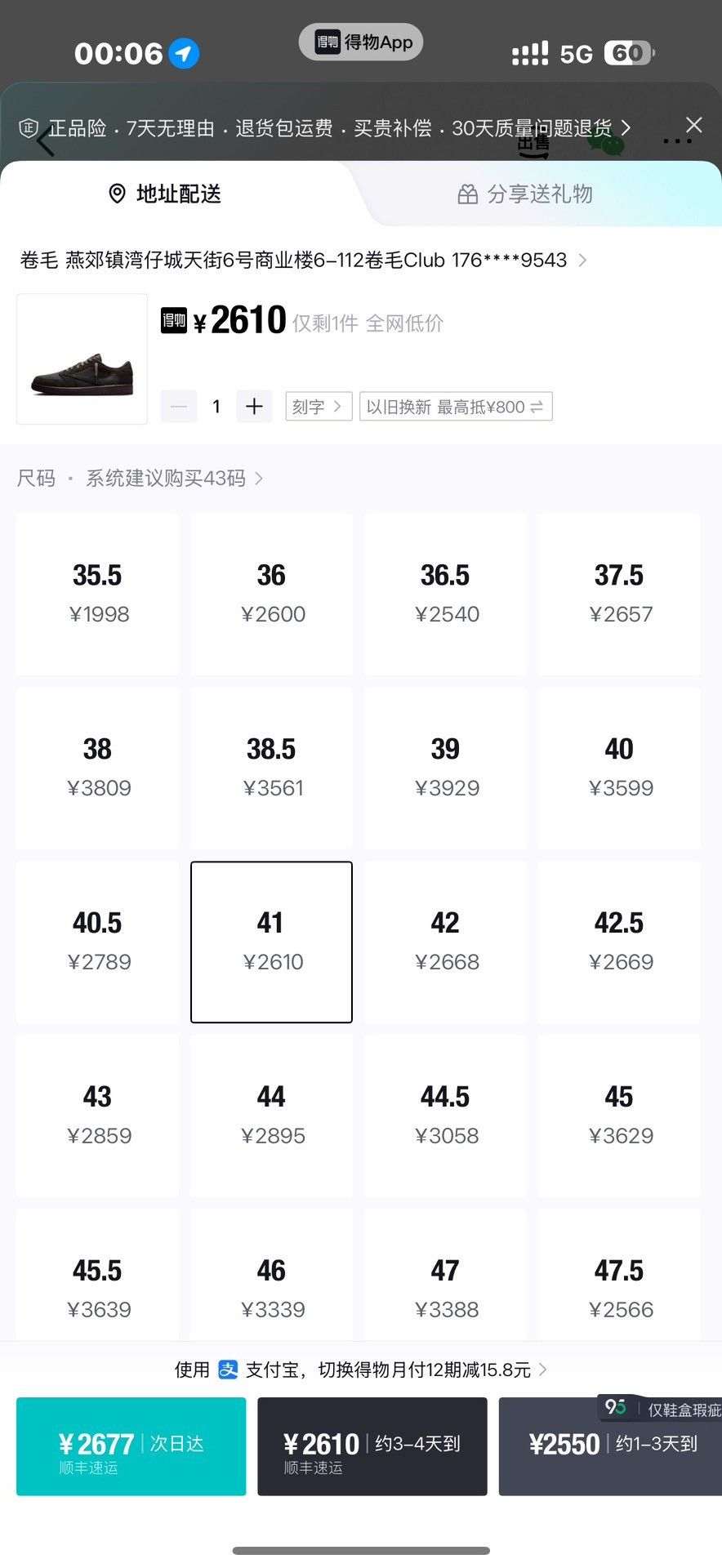Image resolution: width=722 pixels, height=1568 pixels.
Task: Choose size 38 priced ¥3809
Action: point(97,768)
